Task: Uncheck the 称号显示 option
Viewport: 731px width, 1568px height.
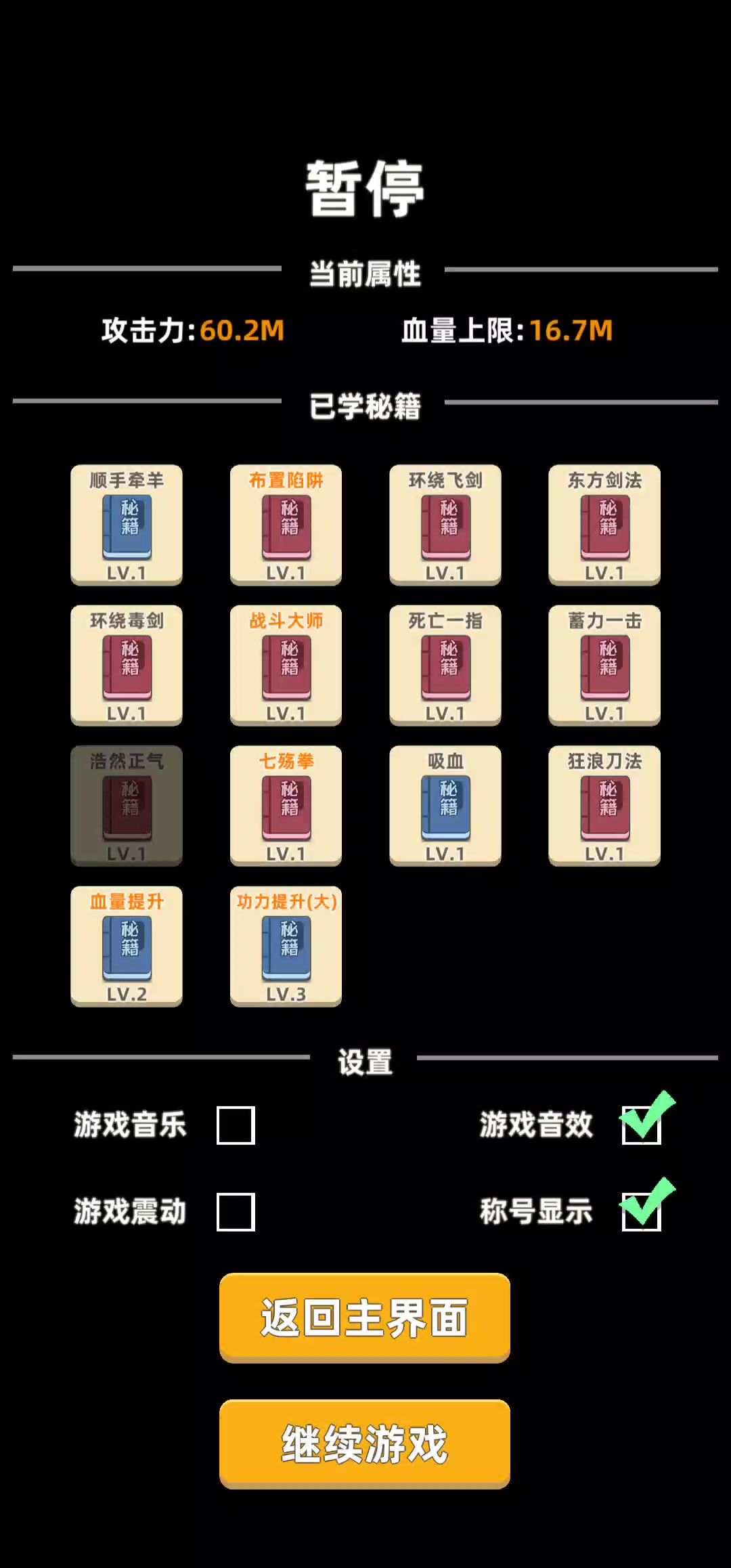Action: [x=642, y=1212]
